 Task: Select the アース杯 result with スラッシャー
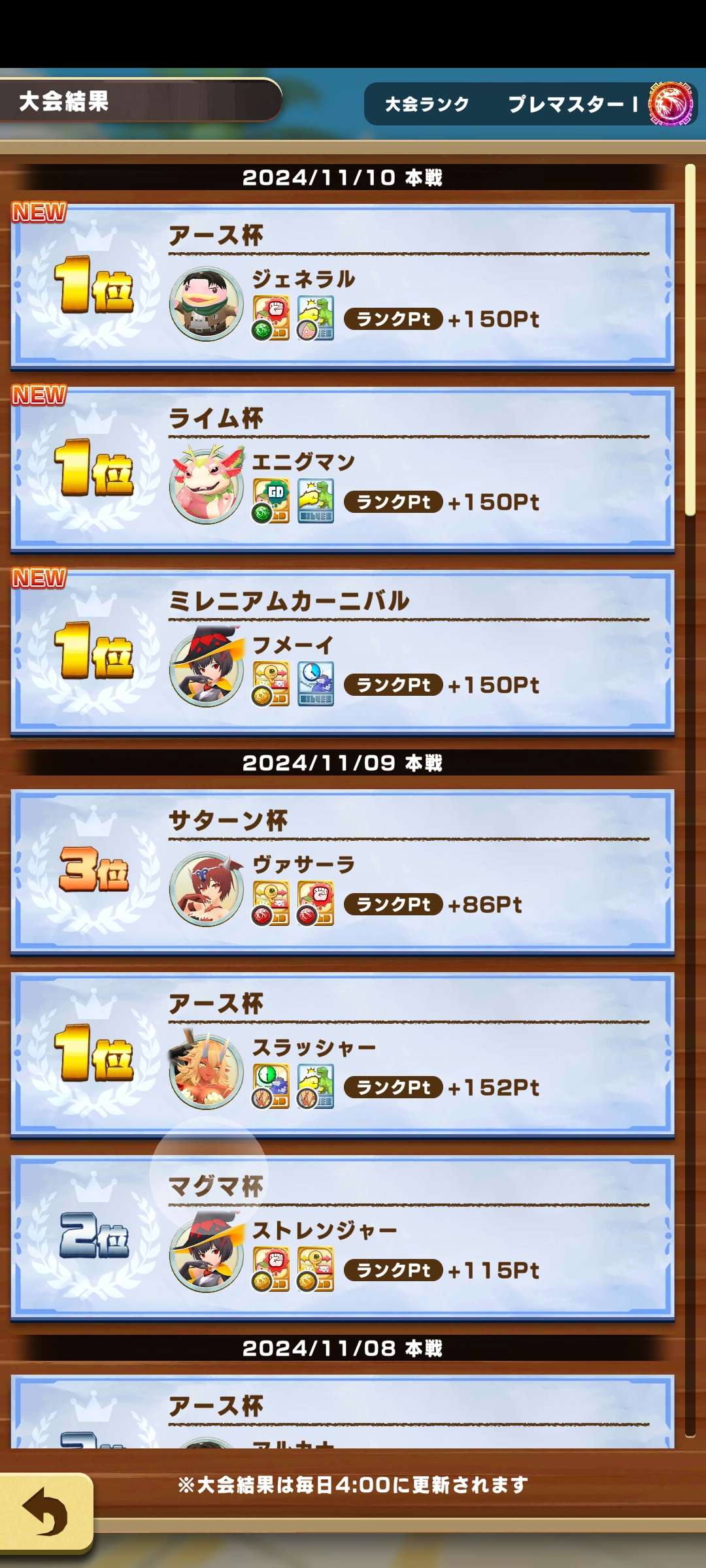[x=343, y=1056]
